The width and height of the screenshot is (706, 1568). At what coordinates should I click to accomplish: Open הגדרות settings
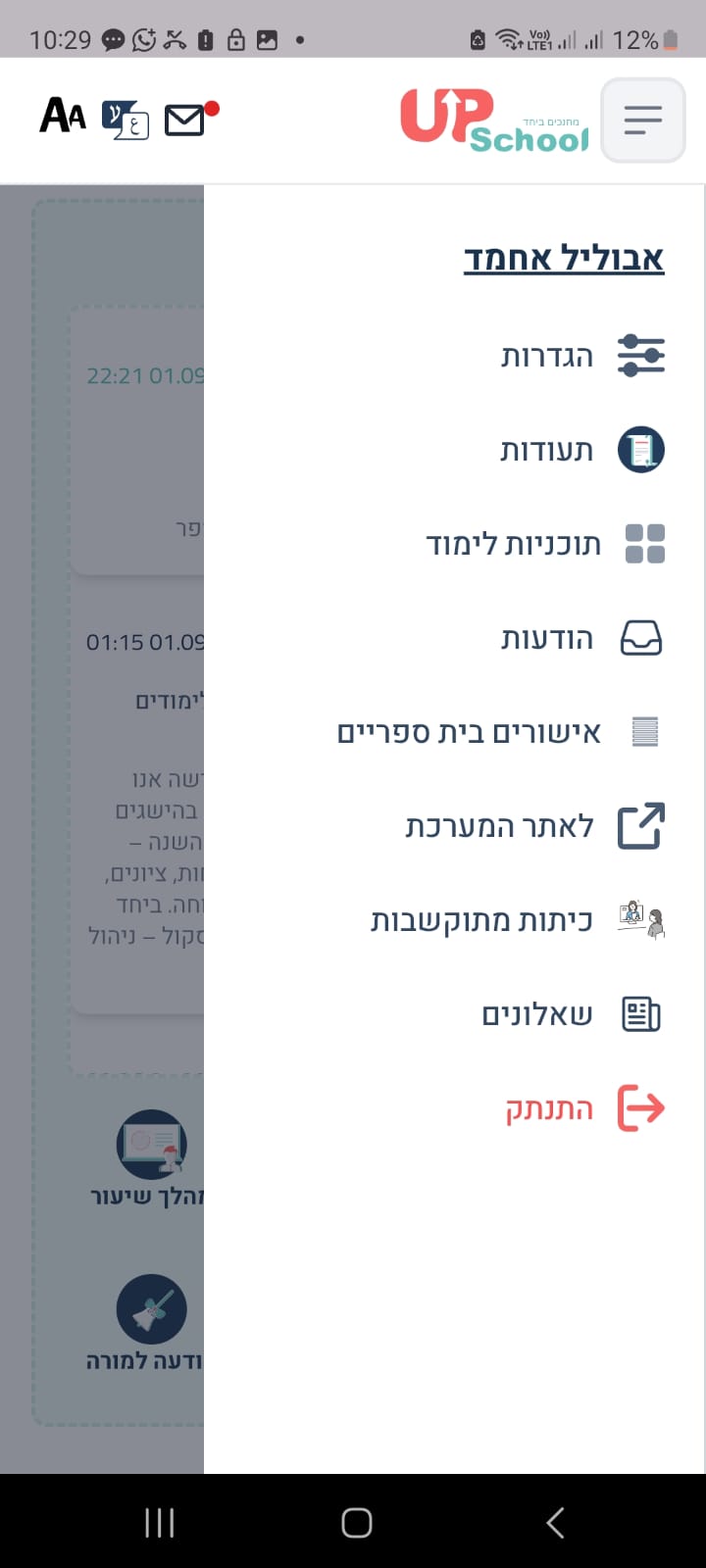pyautogui.click(x=547, y=356)
